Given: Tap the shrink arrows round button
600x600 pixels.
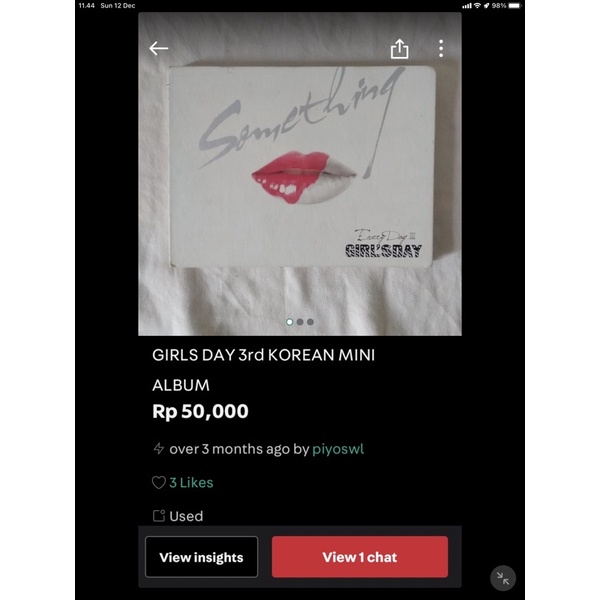Looking at the screenshot, I should (x=503, y=577).
